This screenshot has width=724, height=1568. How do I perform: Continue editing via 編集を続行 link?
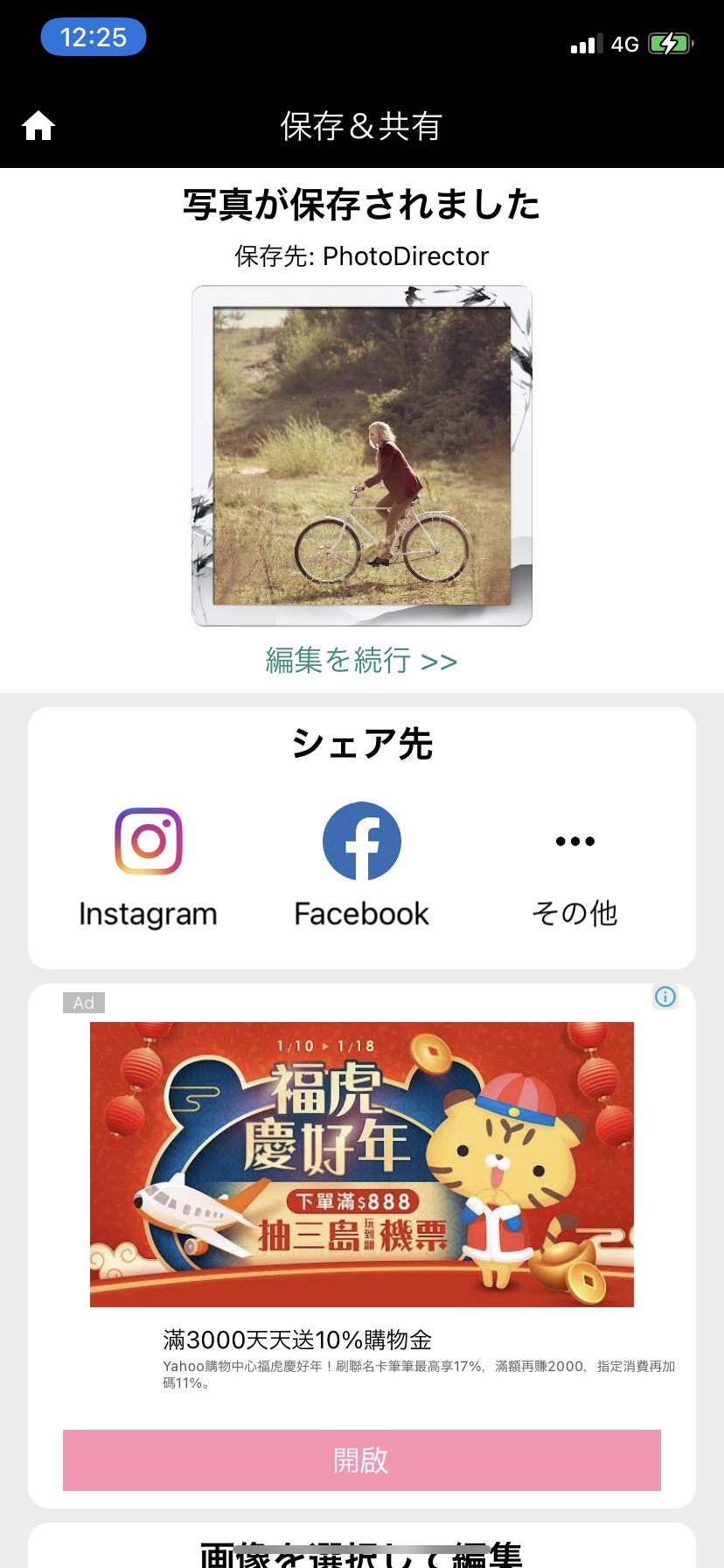pos(361,661)
